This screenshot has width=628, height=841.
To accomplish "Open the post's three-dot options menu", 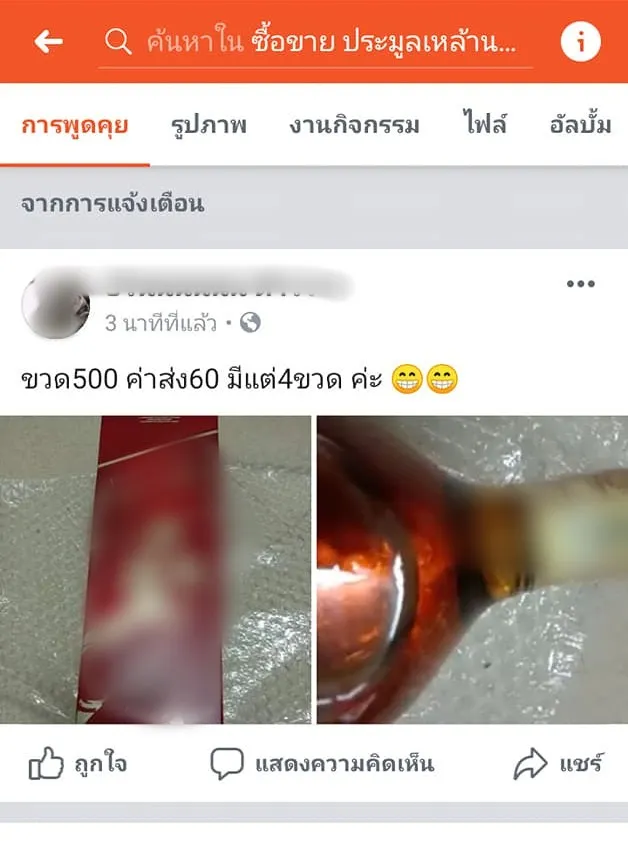I will [580, 284].
